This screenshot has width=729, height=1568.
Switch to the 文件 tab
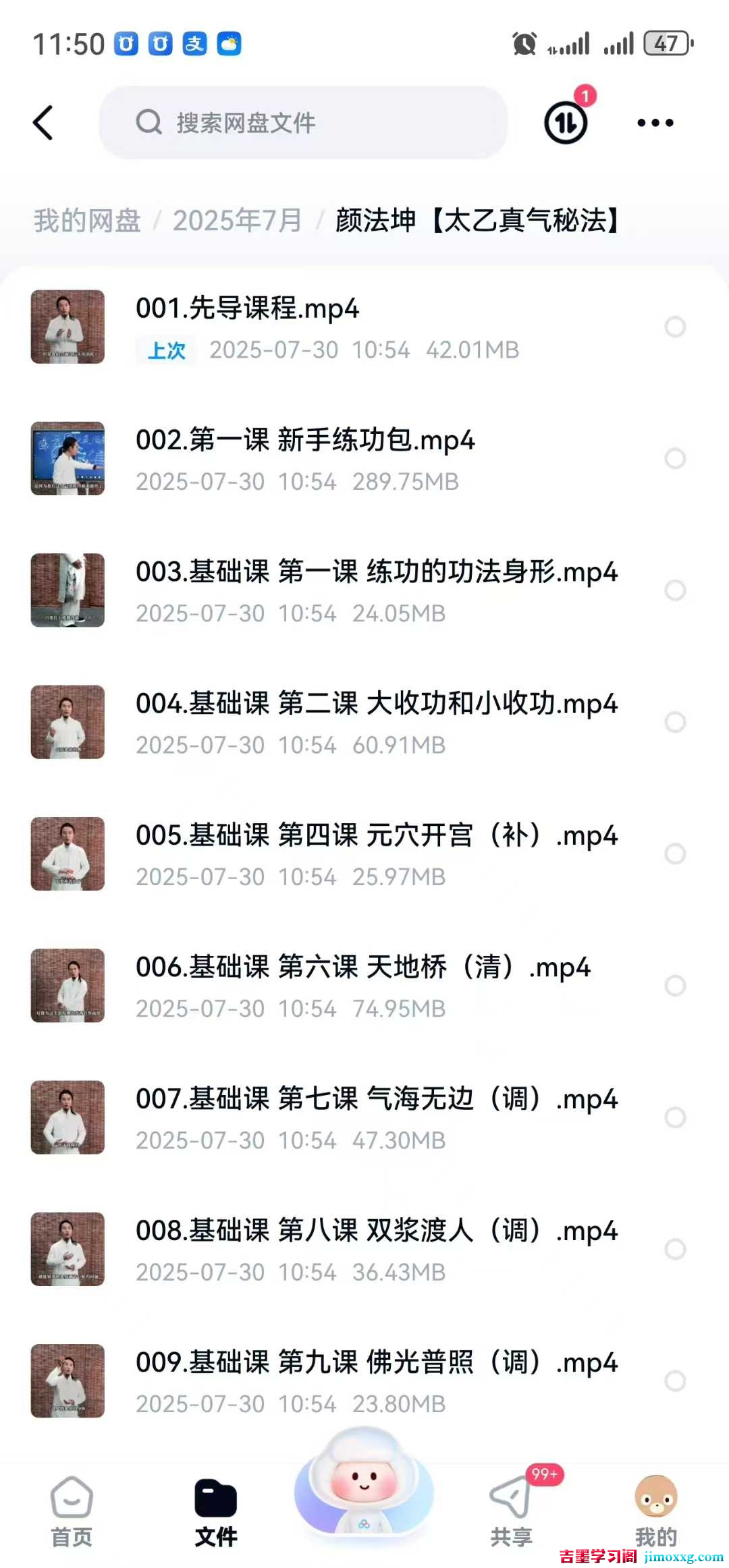pyautogui.click(x=216, y=1511)
